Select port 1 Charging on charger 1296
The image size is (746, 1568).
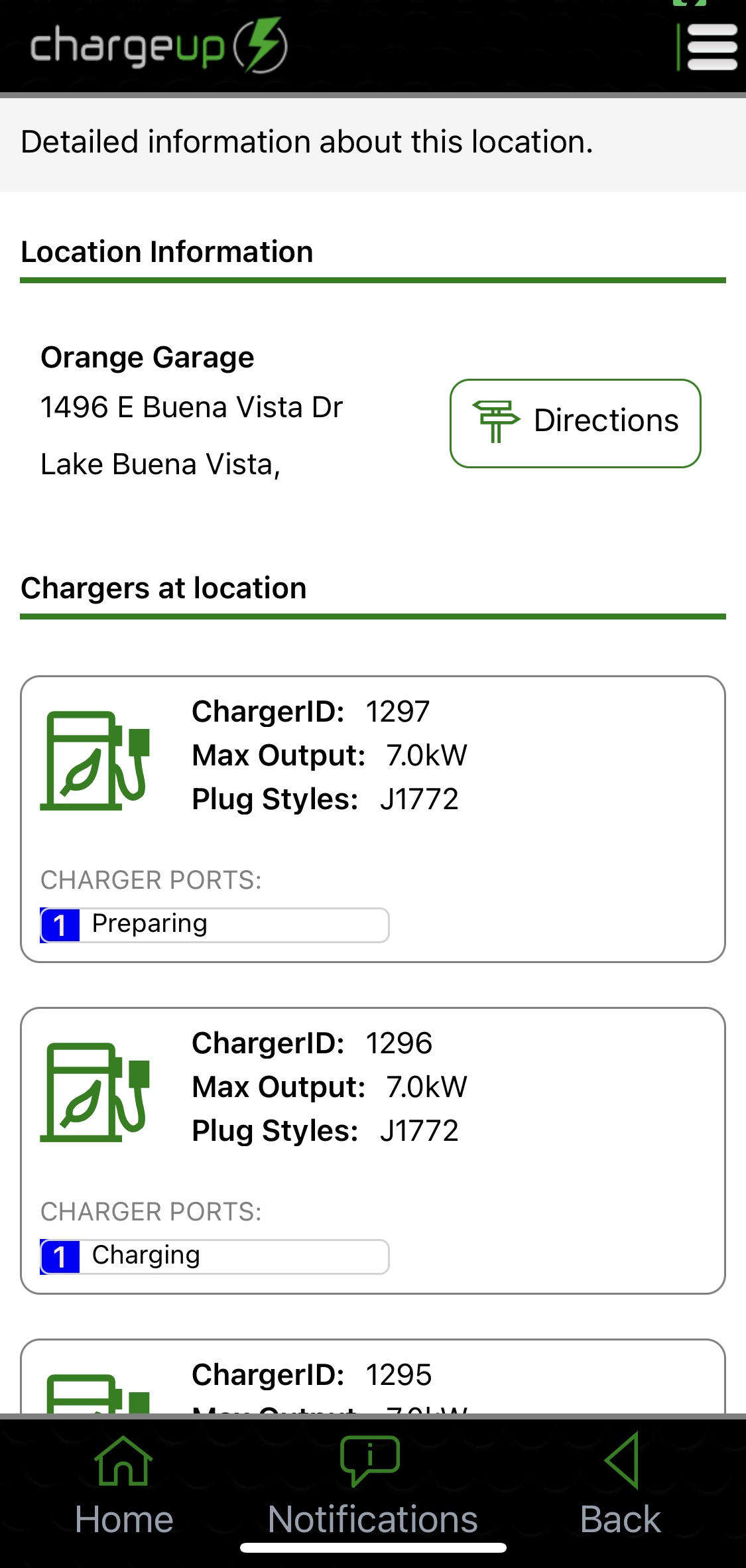(x=214, y=1256)
